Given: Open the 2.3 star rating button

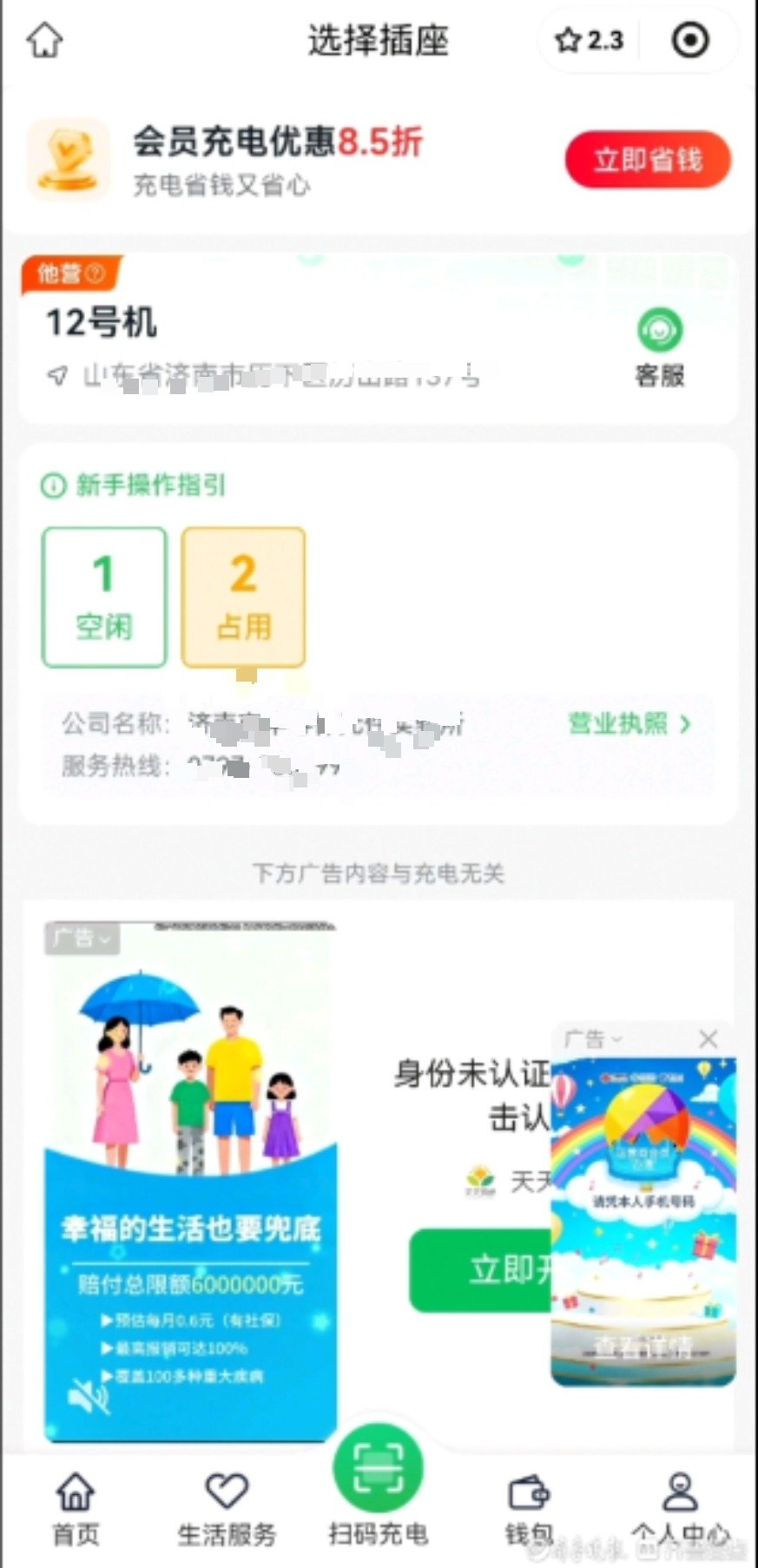Looking at the screenshot, I should pyautogui.click(x=590, y=40).
